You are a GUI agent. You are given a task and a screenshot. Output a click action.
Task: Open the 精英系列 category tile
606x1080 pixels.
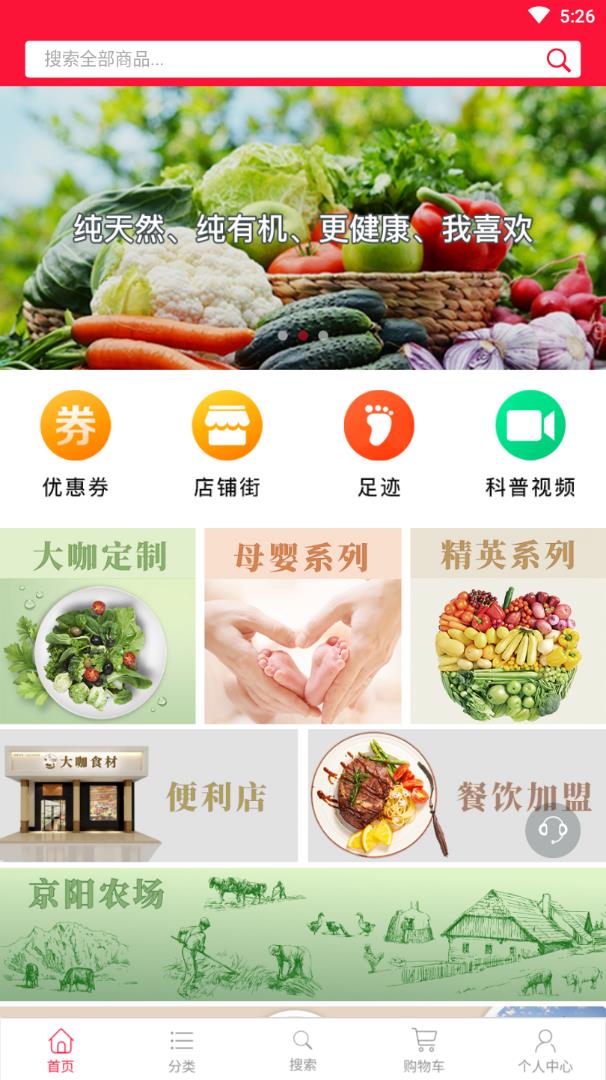click(508, 626)
